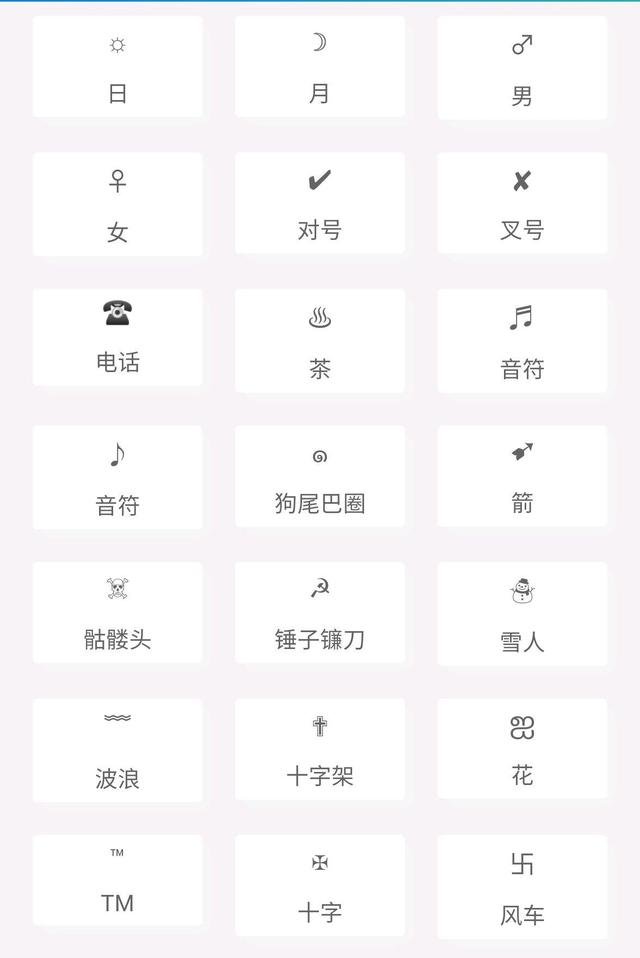The width and height of the screenshot is (640, 958).
Task: Select the 锤子镰刀 symbol card
Action: point(319,614)
